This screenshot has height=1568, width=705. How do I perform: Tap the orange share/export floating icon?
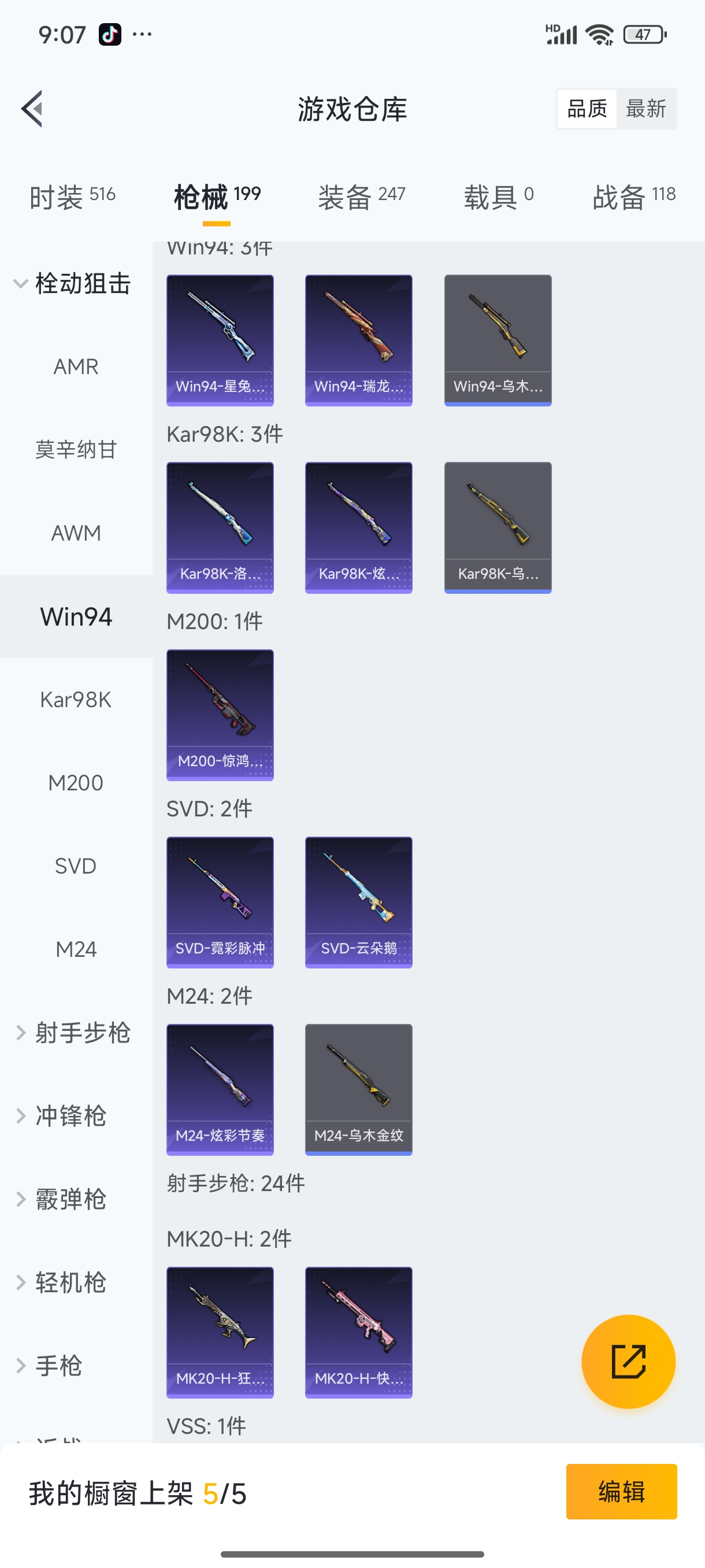coord(629,1362)
